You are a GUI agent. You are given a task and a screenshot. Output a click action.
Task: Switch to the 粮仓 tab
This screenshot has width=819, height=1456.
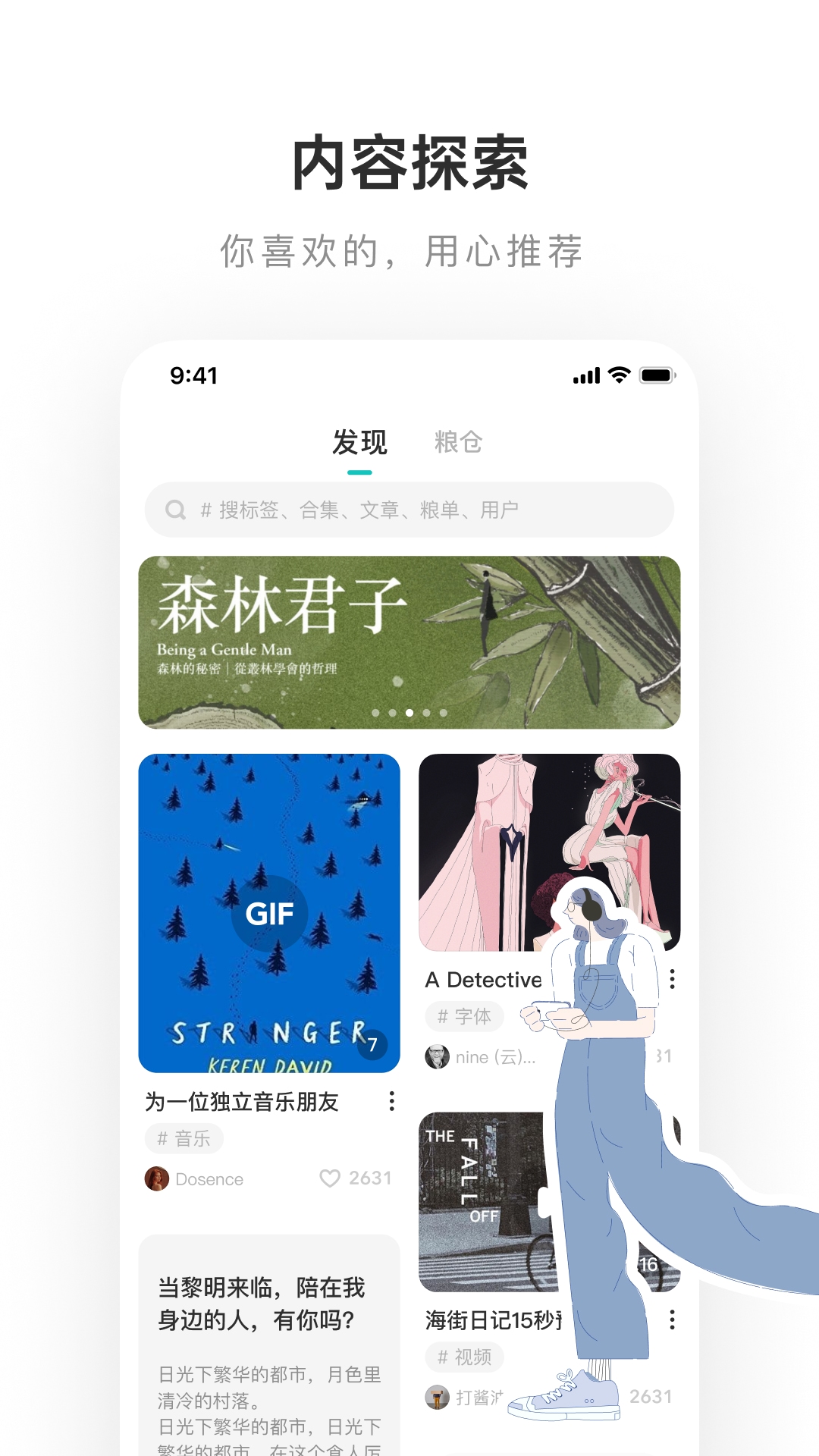coord(459,441)
